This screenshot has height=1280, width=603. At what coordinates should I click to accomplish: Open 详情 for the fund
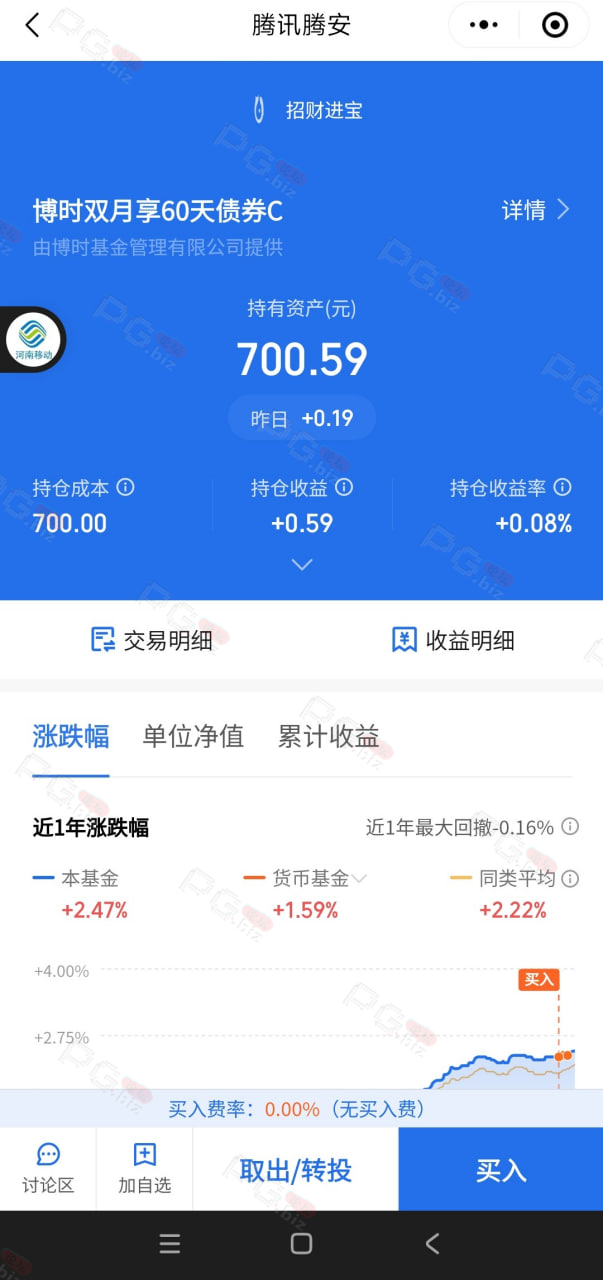535,210
